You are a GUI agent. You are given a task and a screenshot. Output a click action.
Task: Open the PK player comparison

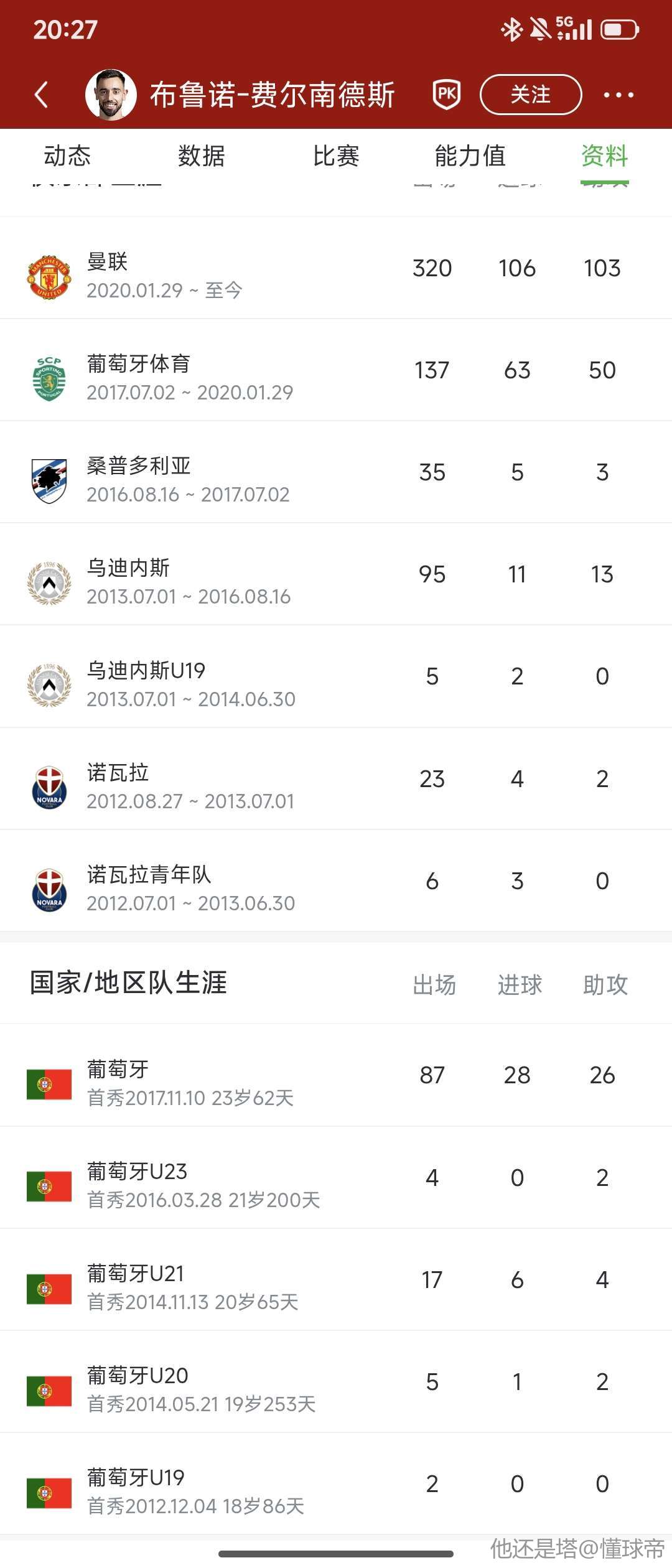click(x=447, y=95)
